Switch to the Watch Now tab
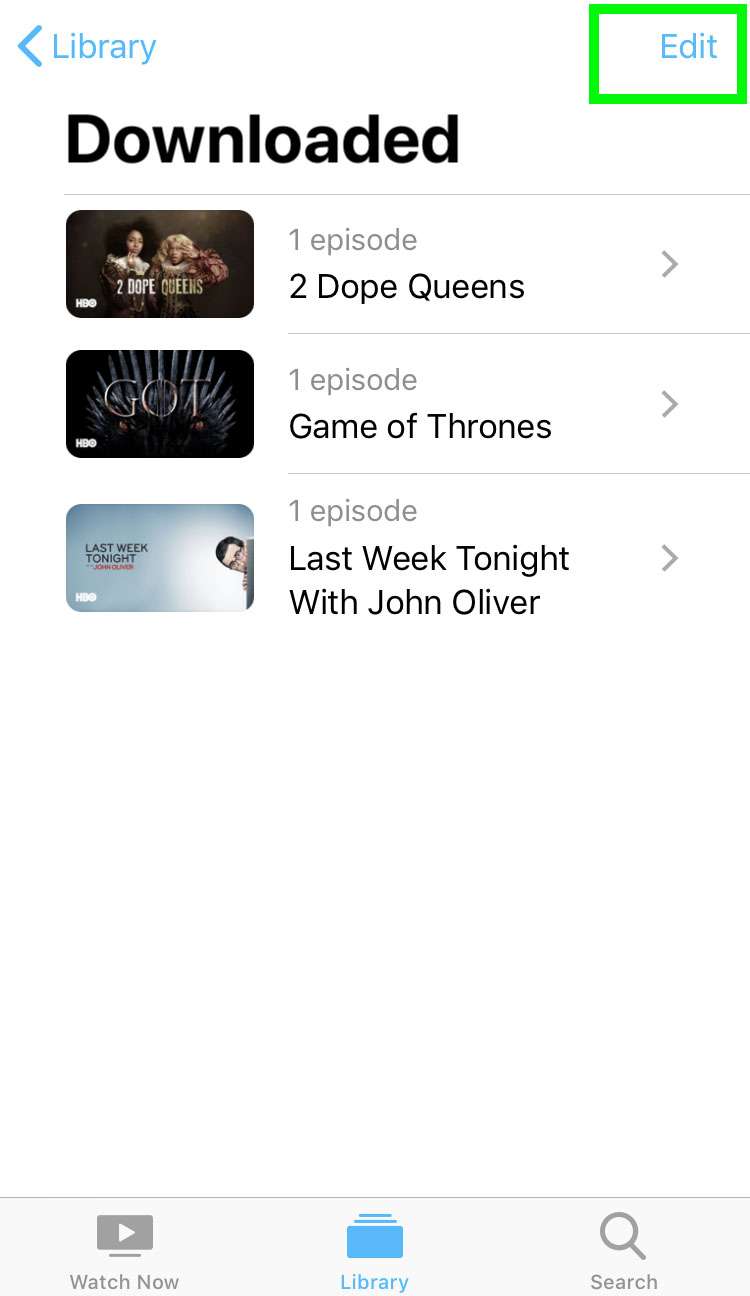 pos(124,1250)
